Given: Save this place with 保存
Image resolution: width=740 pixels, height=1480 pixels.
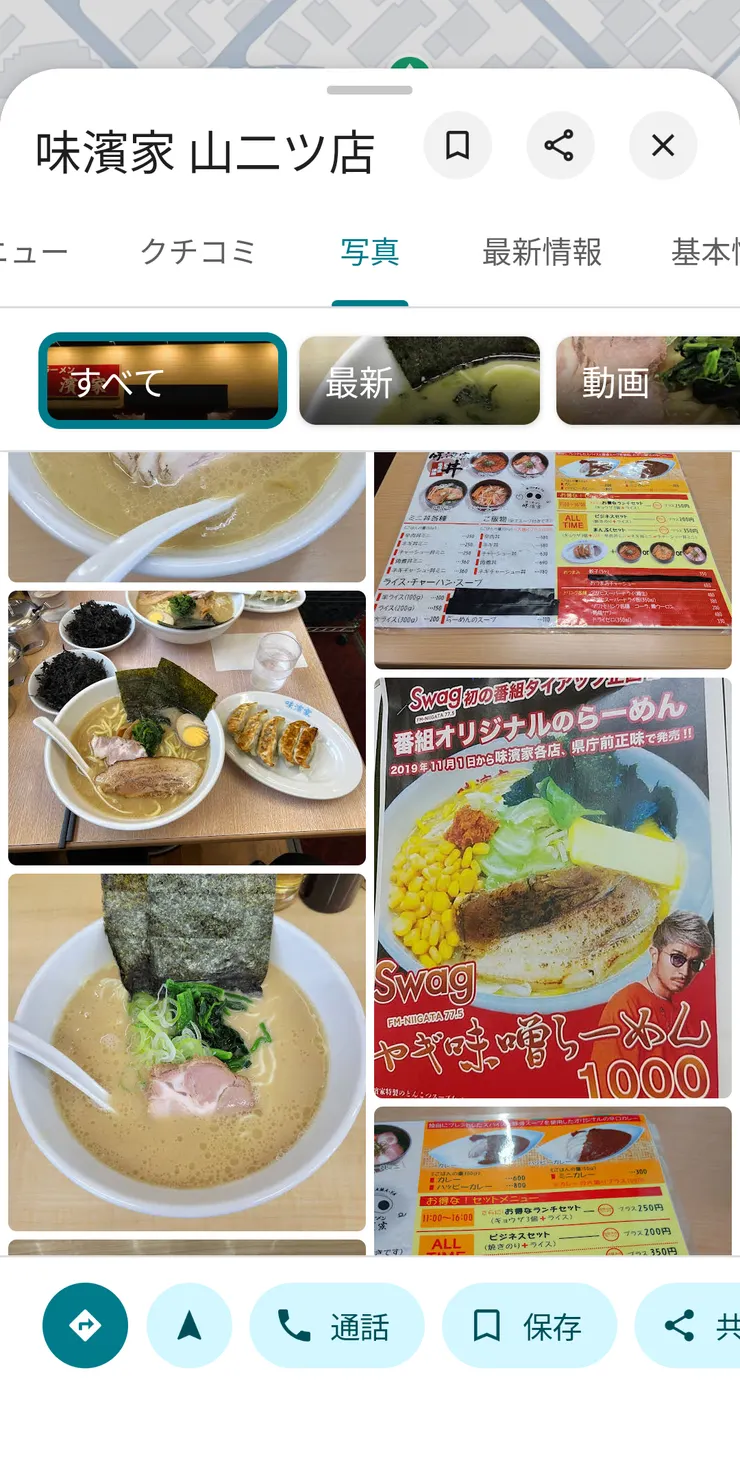Looking at the screenshot, I should [x=528, y=1326].
